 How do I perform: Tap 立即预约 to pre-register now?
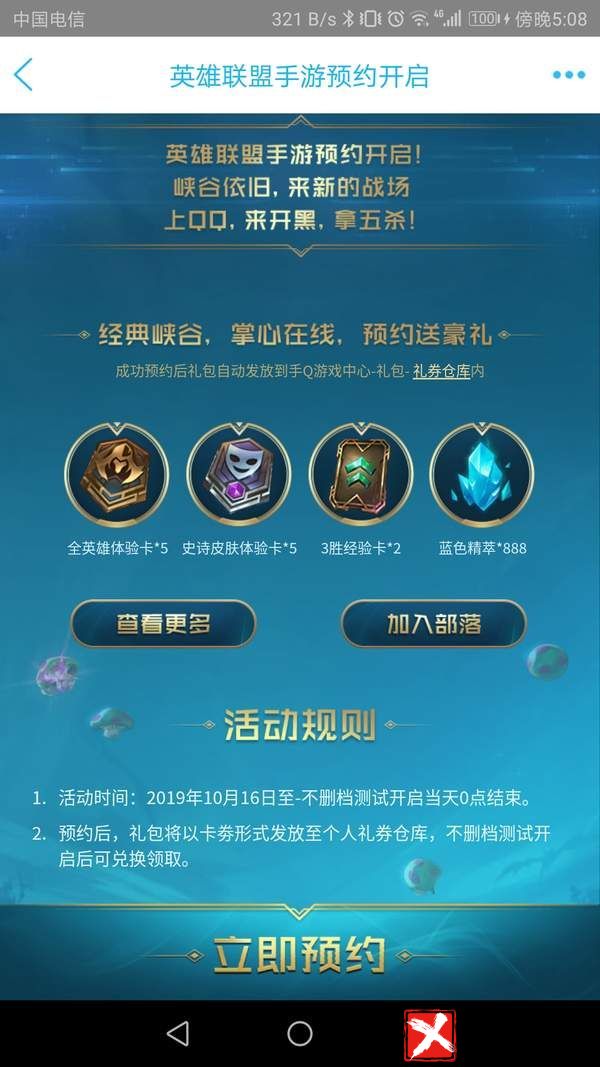pyautogui.click(x=300, y=956)
